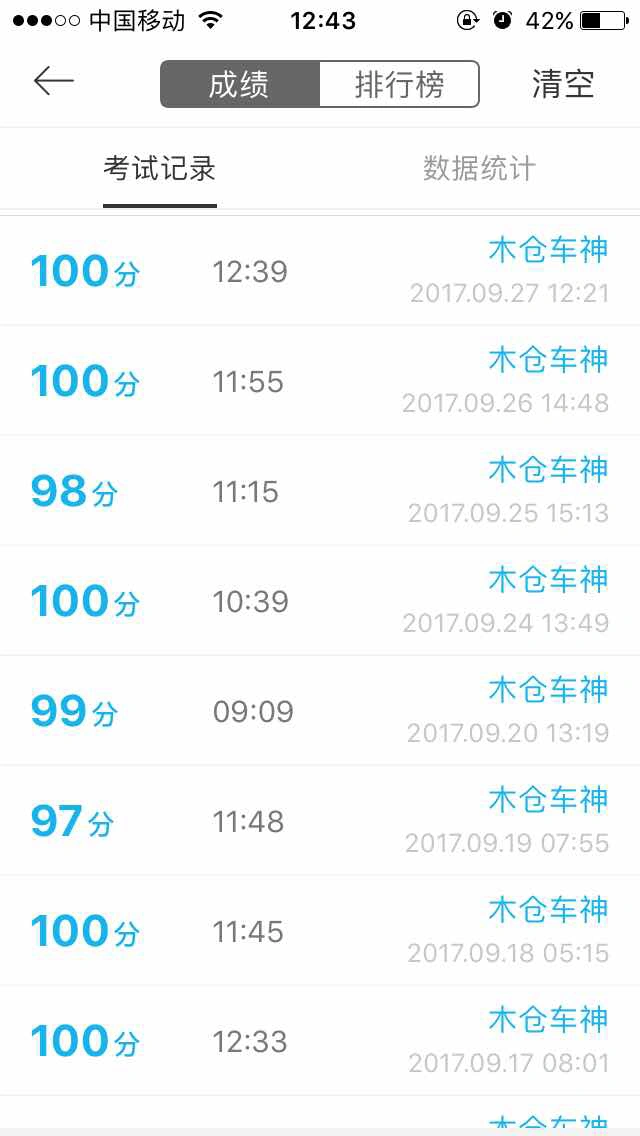View the 98分 record dated 2017.09.25
The width and height of the screenshot is (640, 1136).
tap(320, 491)
